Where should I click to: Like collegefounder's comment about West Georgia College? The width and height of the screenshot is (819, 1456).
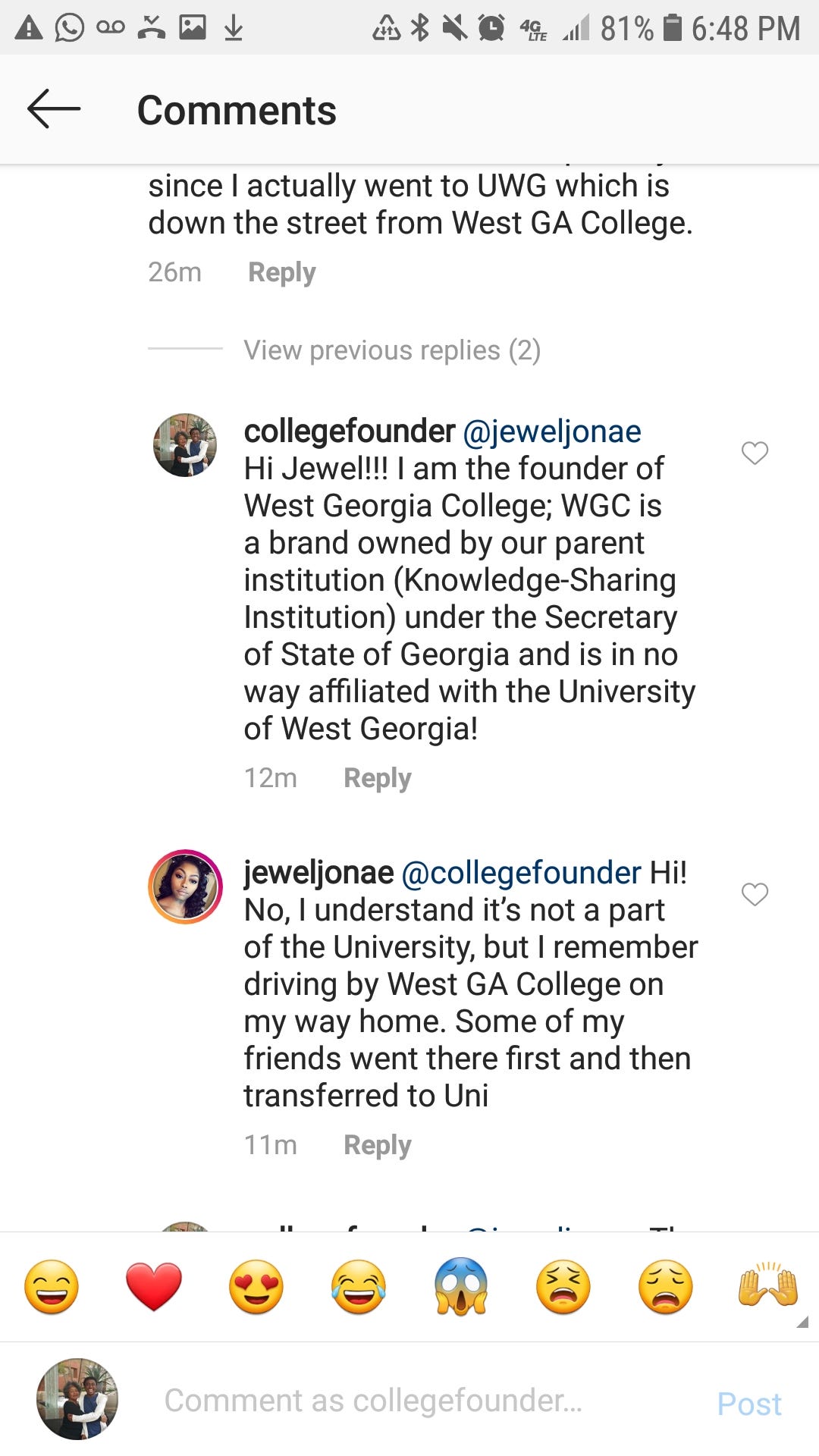tap(755, 453)
